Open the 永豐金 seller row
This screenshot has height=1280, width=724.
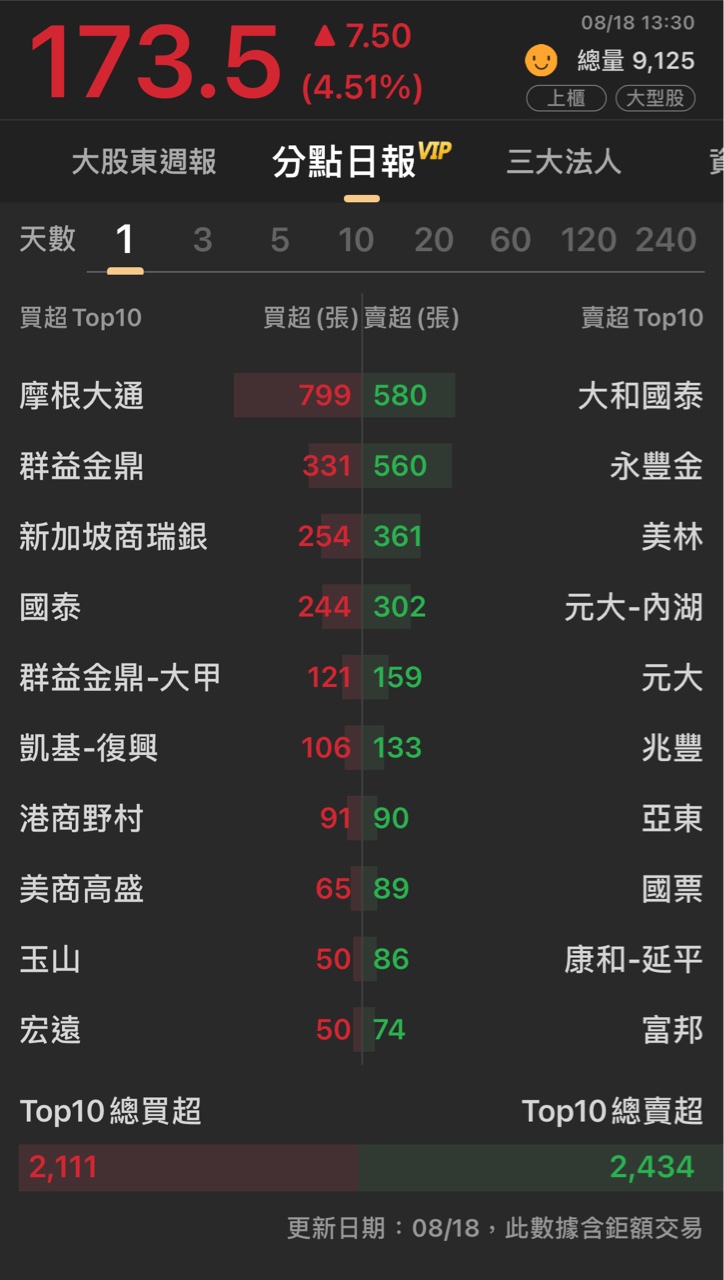tap(656, 466)
